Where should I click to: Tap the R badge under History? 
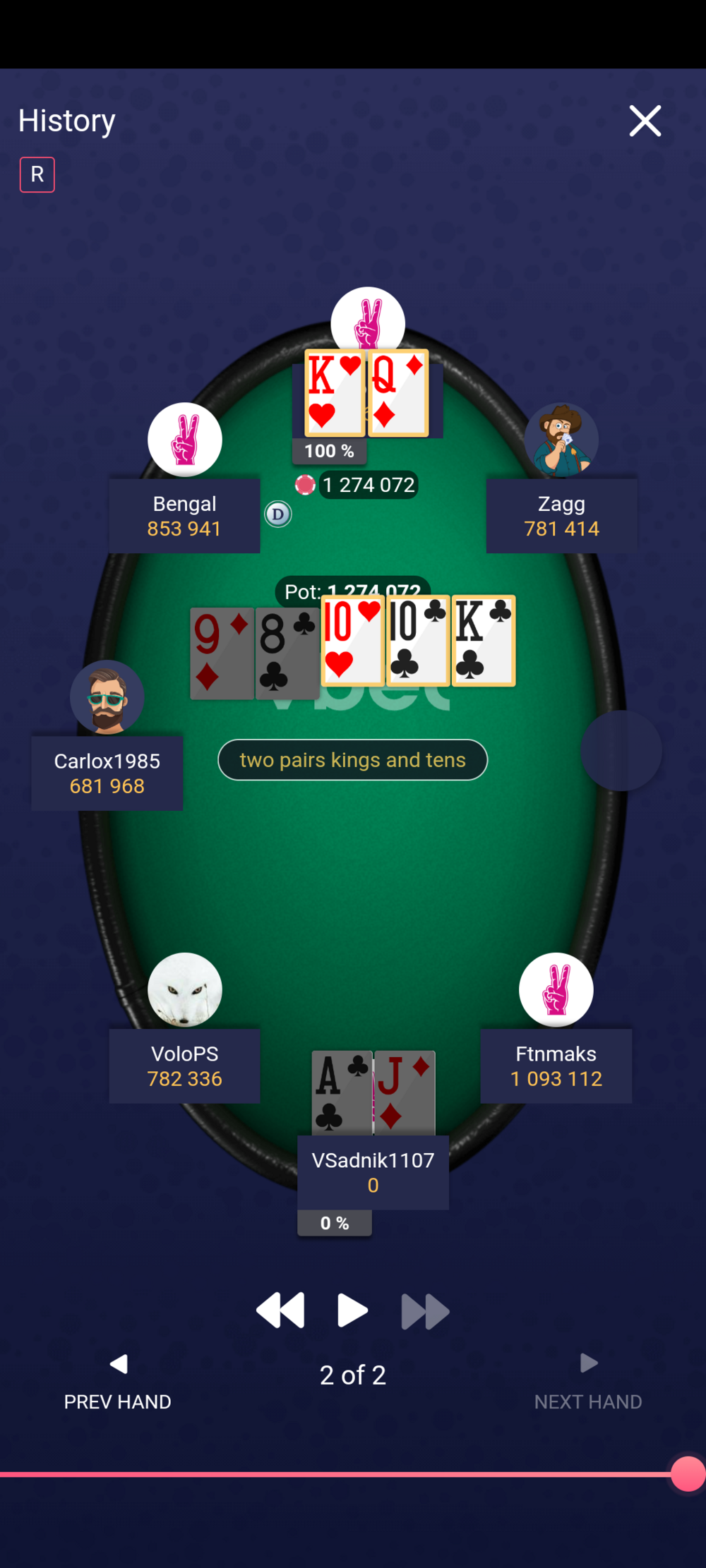tap(37, 174)
